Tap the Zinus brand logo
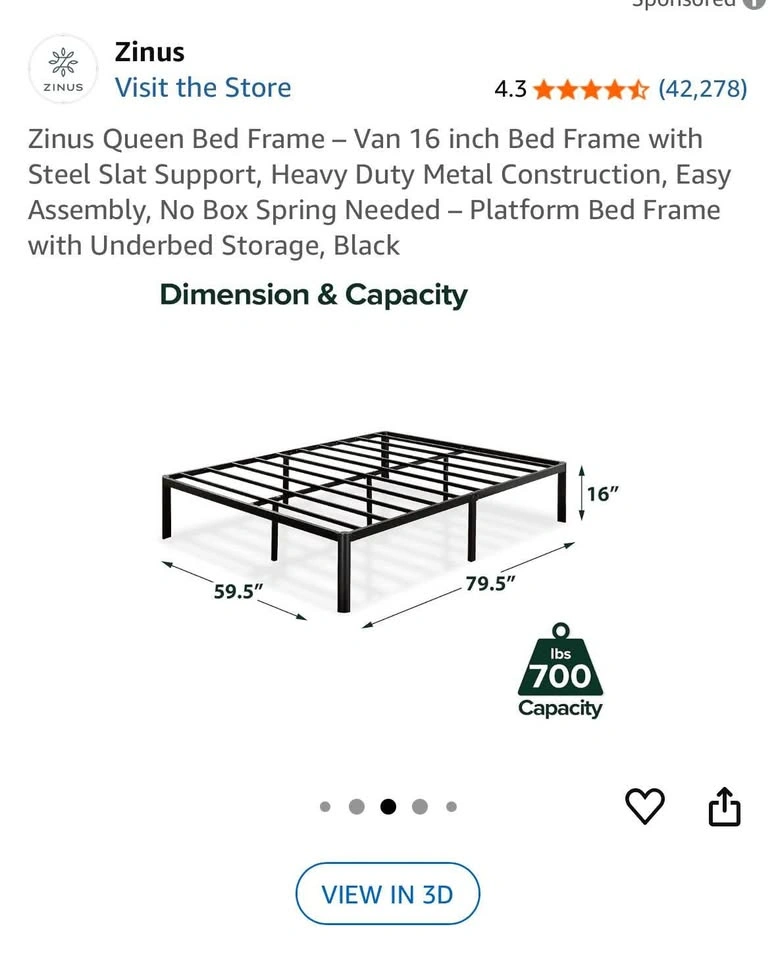Viewport: 776px width, 960px height. pos(62,68)
